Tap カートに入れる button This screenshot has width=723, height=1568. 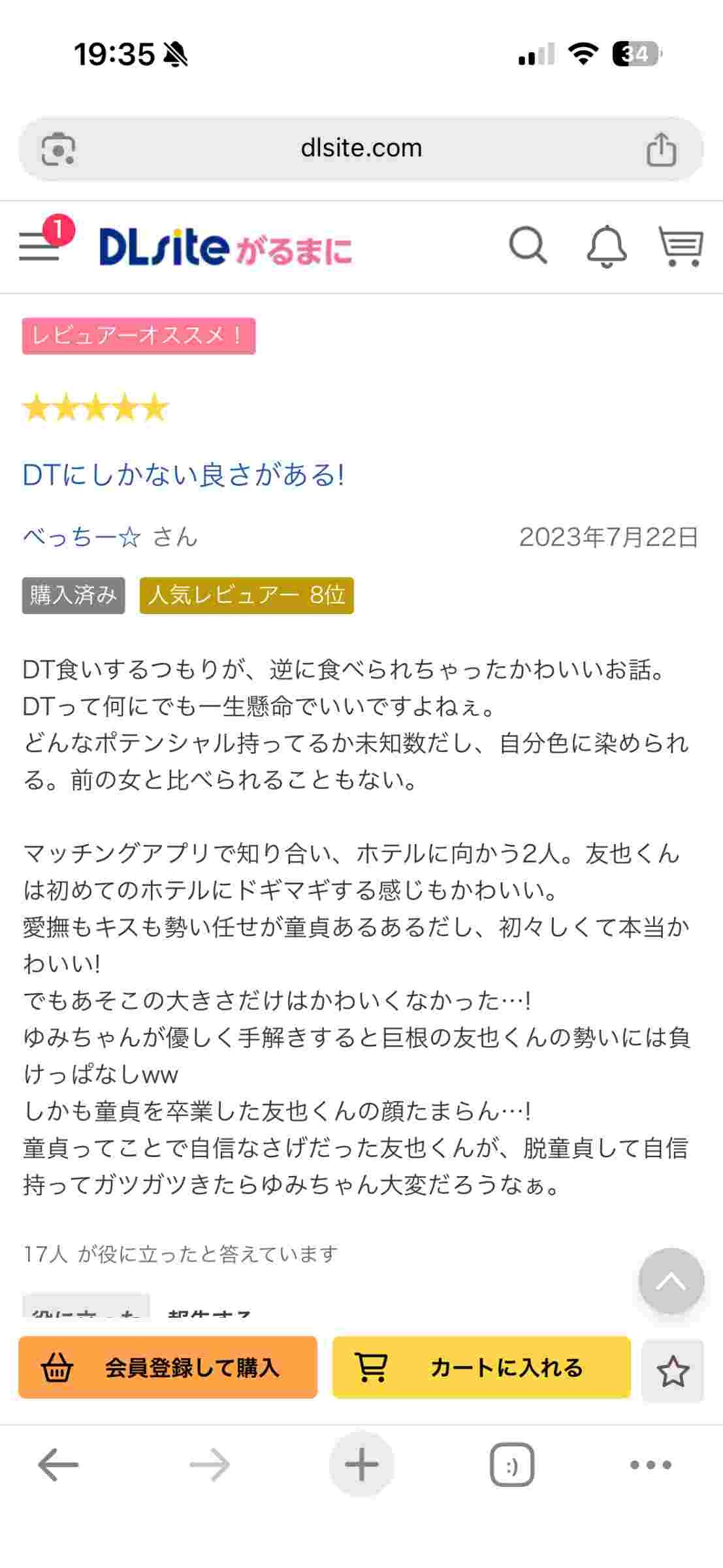481,1367
